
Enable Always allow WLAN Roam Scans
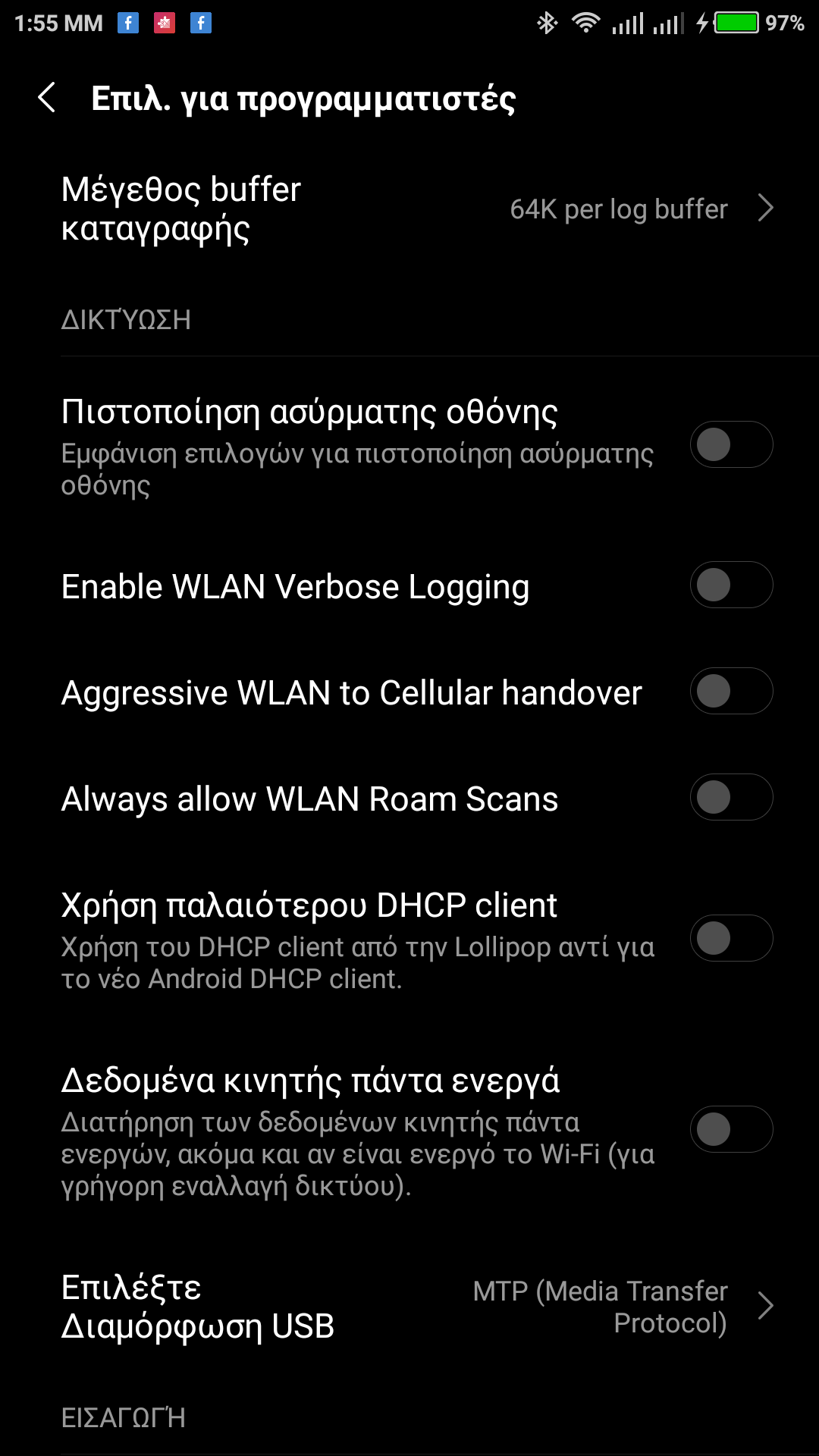pyautogui.click(x=730, y=797)
